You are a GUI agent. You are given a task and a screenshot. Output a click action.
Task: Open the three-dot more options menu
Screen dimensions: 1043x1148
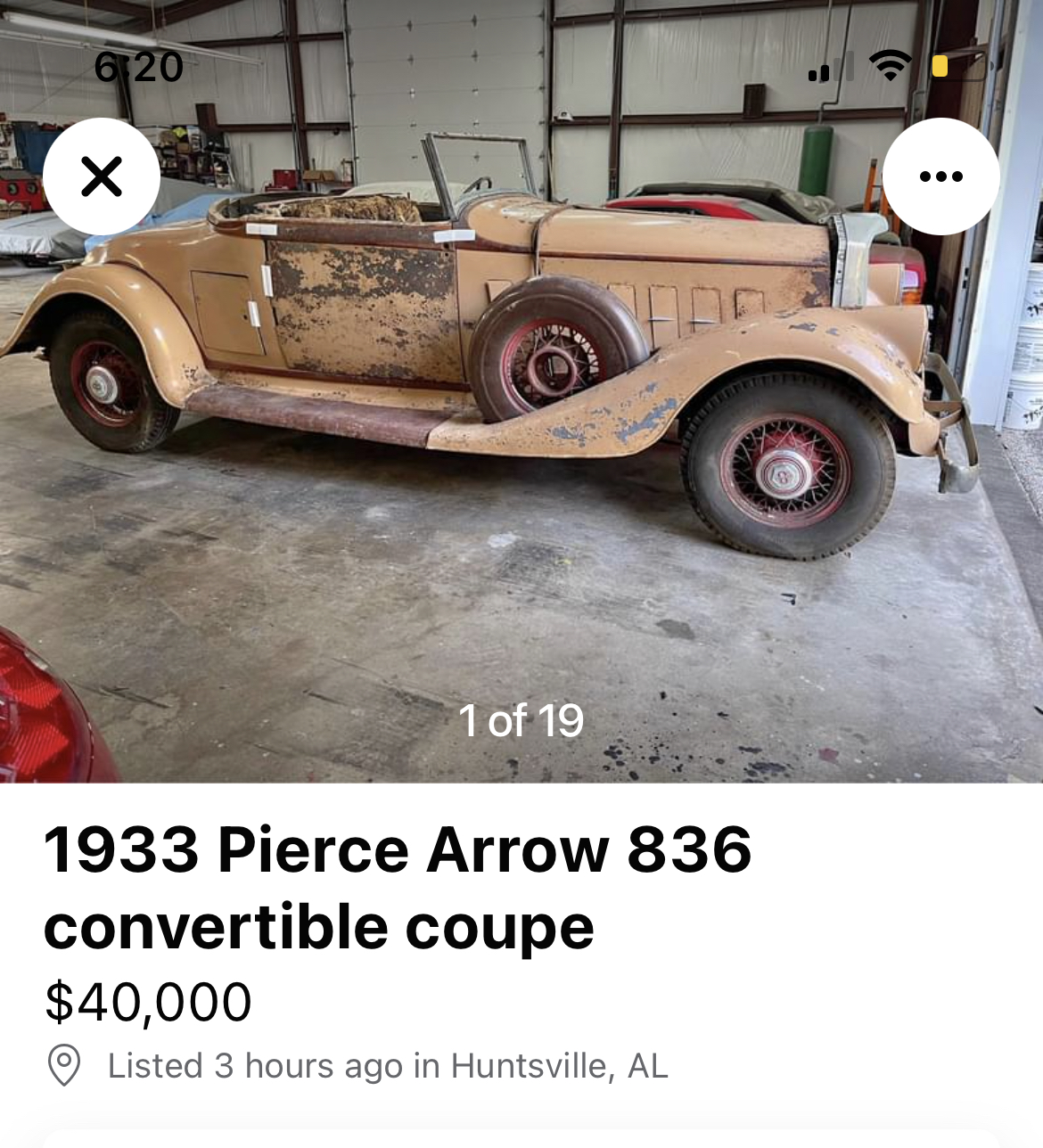tap(940, 176)
